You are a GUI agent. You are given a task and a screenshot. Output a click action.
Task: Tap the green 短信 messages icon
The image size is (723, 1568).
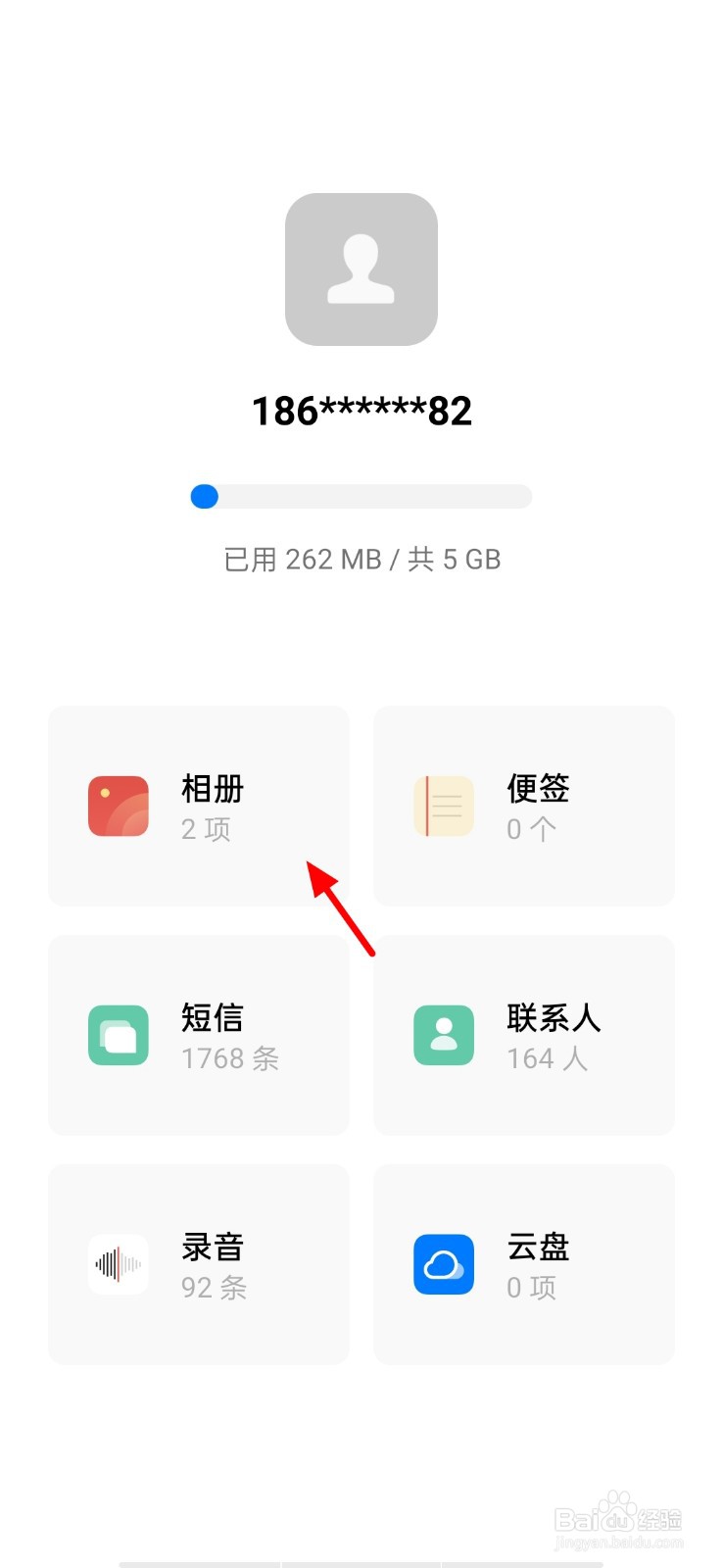[x=118, y=1035]
